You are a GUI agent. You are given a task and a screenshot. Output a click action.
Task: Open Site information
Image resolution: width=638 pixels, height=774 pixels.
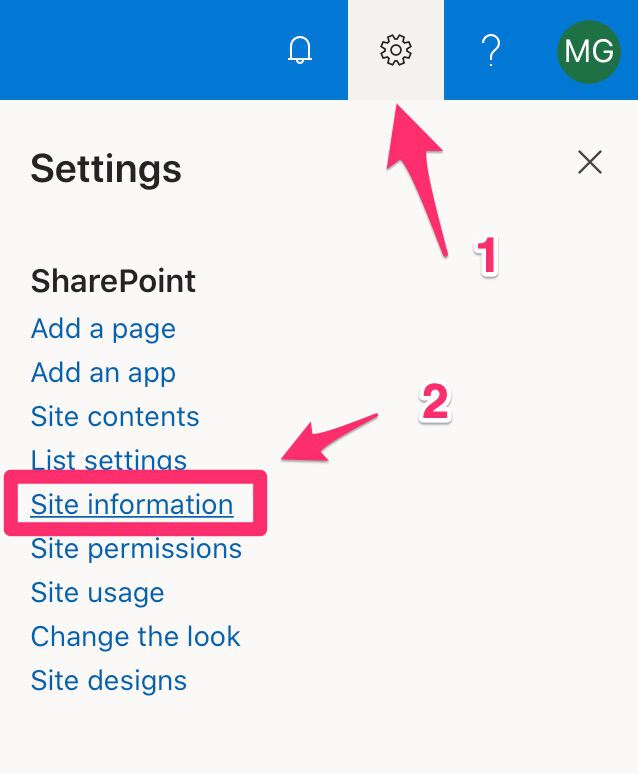pos(132,505)
